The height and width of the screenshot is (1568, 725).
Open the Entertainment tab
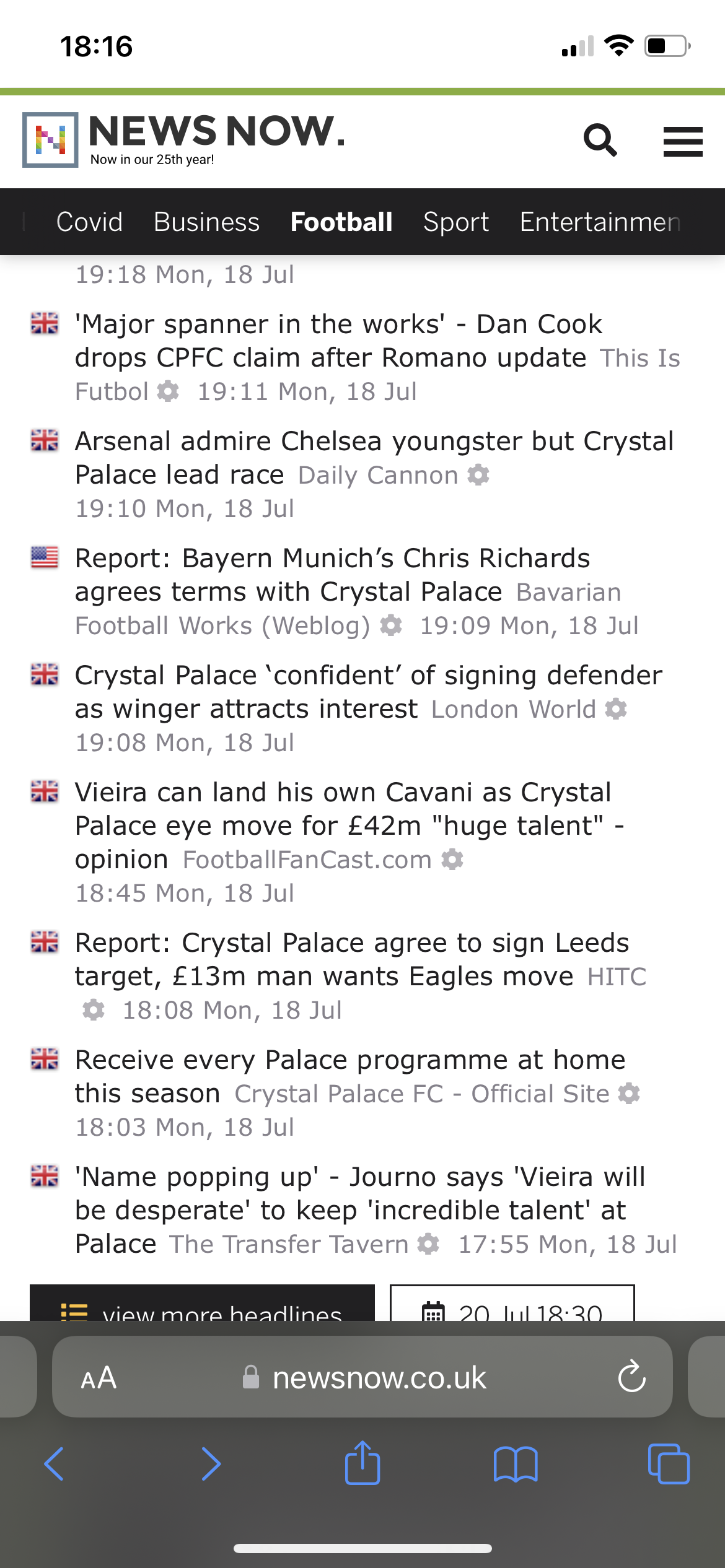click(x=600, y=222)
